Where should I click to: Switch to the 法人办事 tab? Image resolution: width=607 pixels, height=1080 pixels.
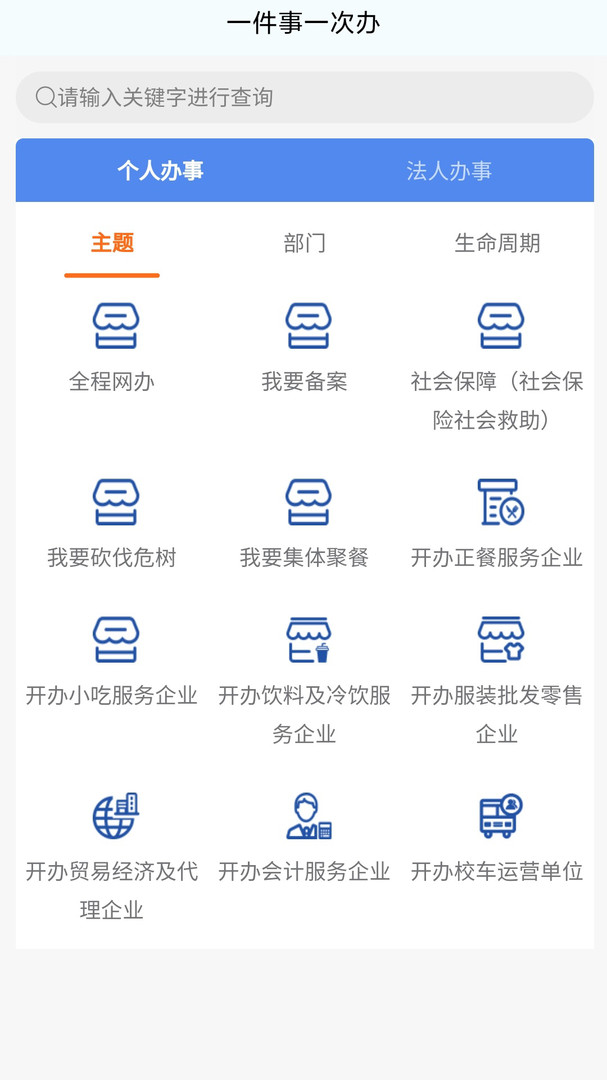pos(449,171)
